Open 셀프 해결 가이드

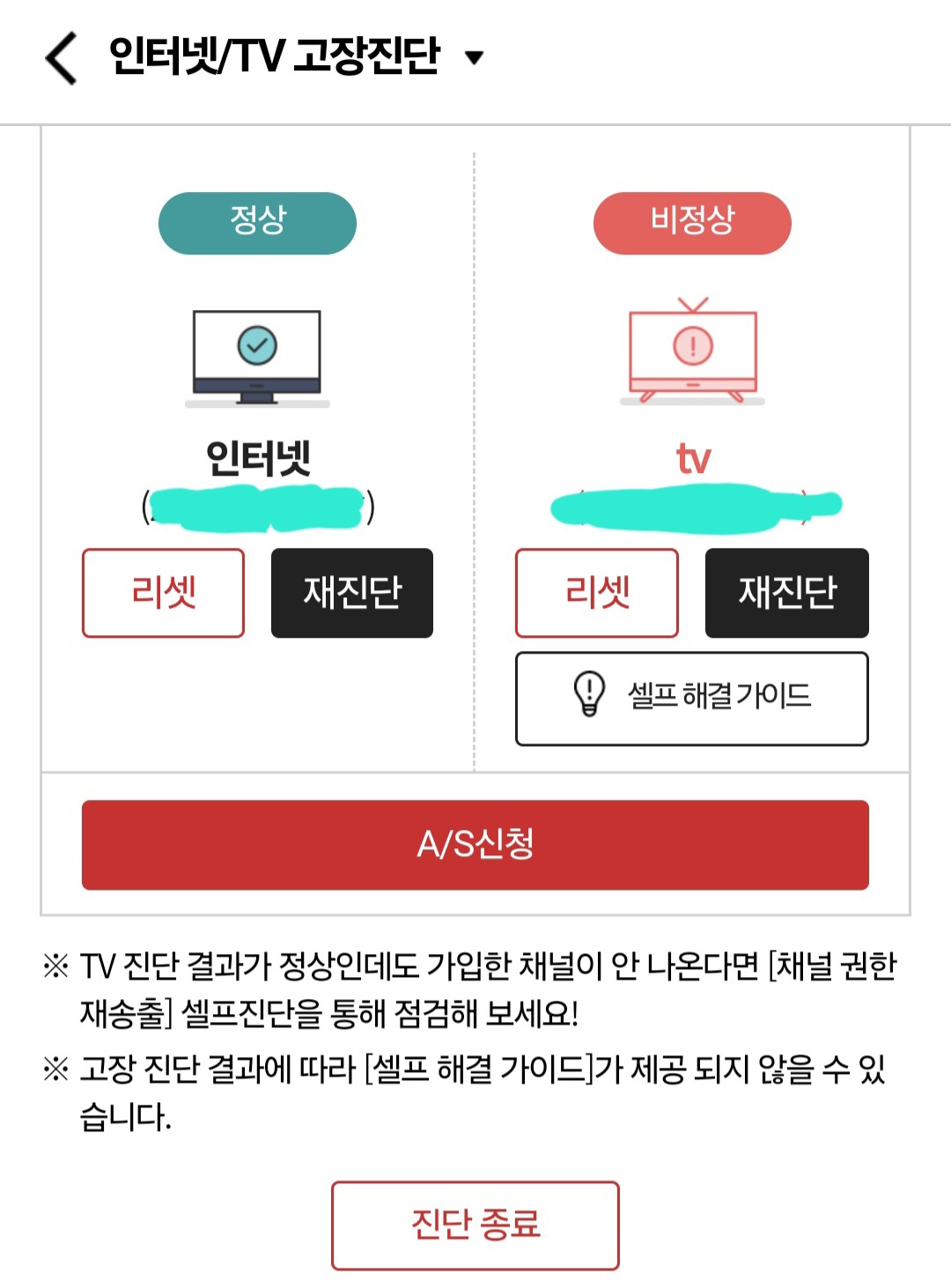[691, 698]
